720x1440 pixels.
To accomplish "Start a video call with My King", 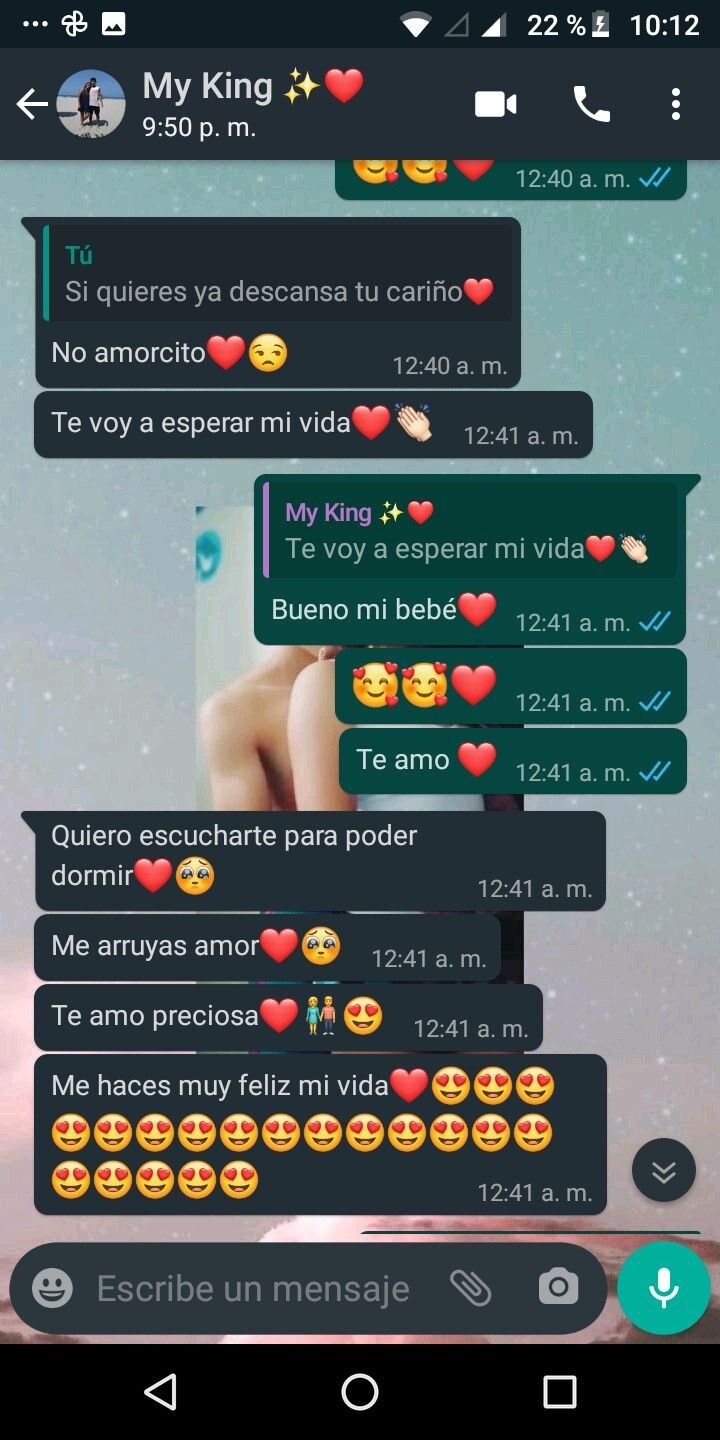I will point(496,104).
